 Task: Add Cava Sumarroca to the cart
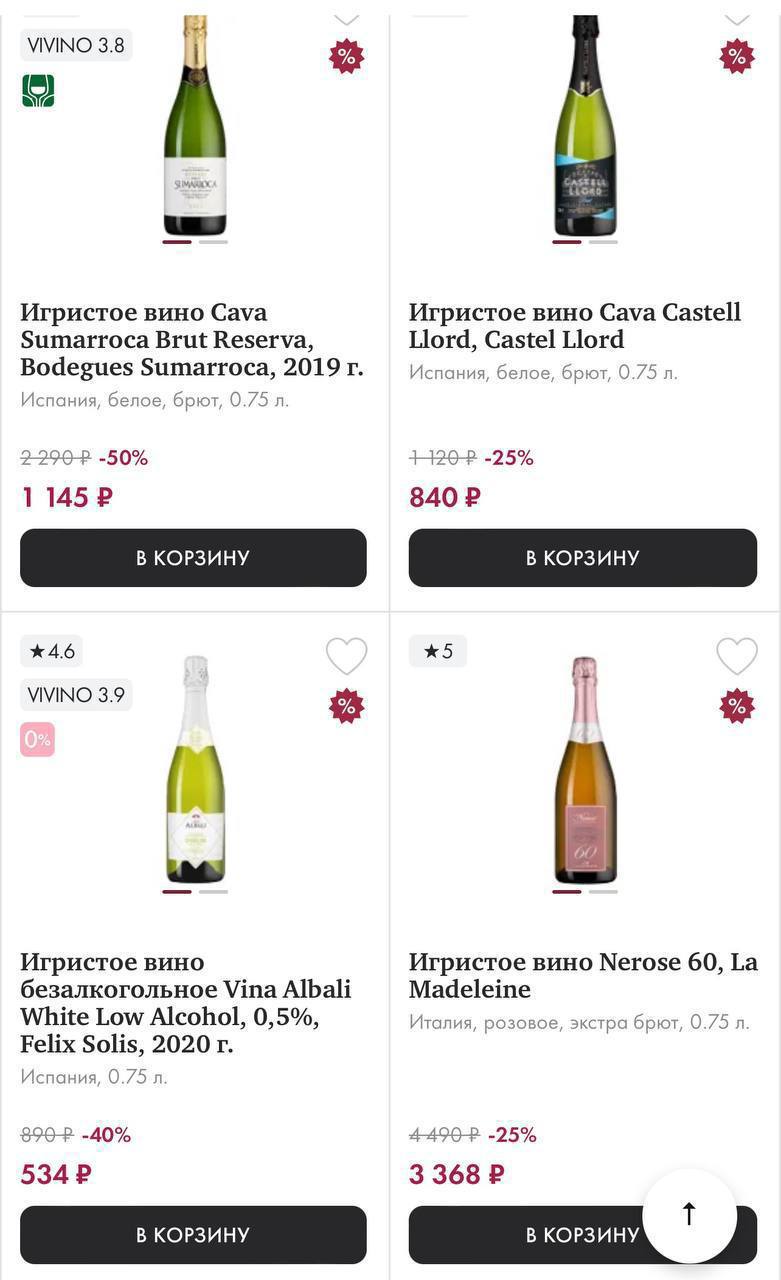pos(193,558)
